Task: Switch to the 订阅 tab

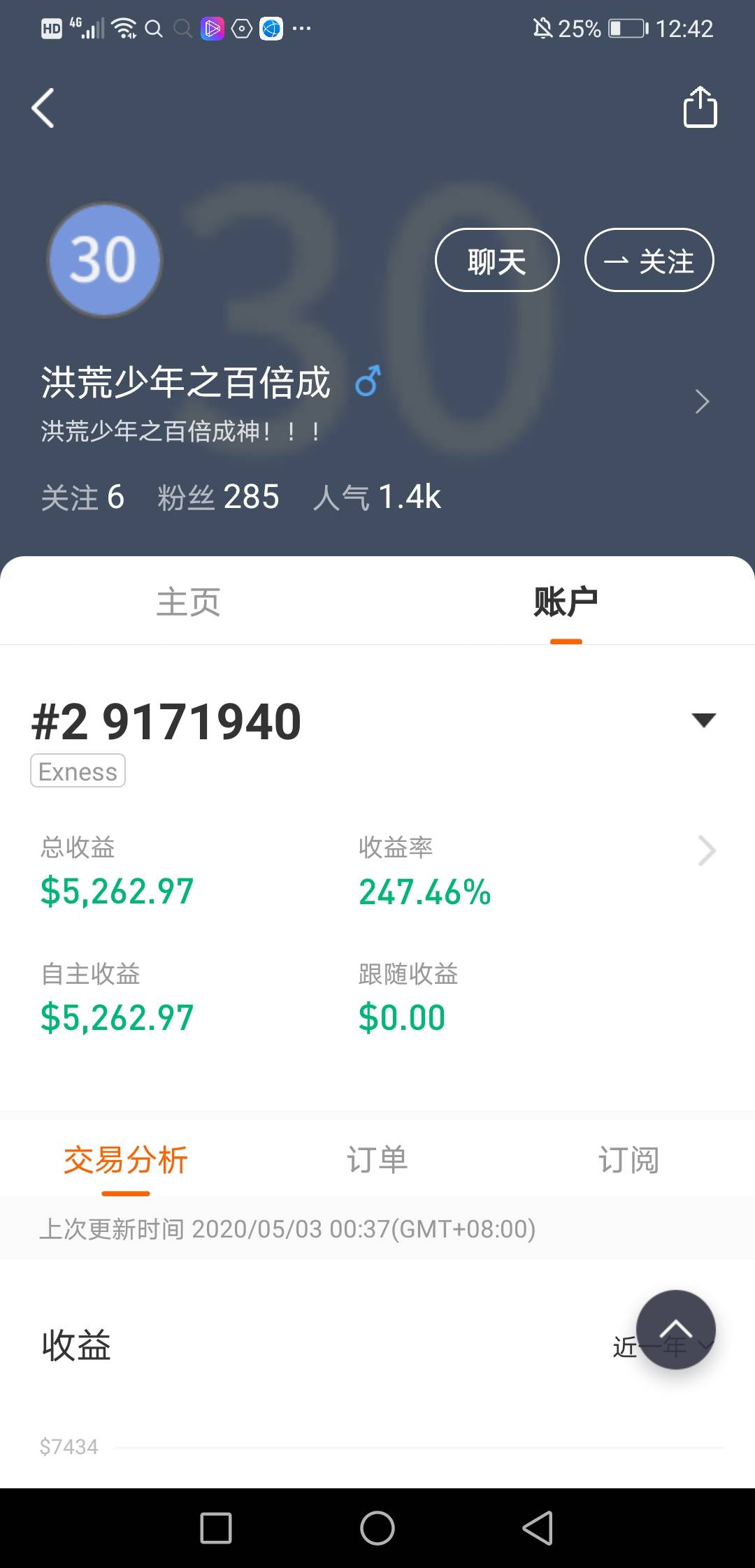Action: (628, 1160)
